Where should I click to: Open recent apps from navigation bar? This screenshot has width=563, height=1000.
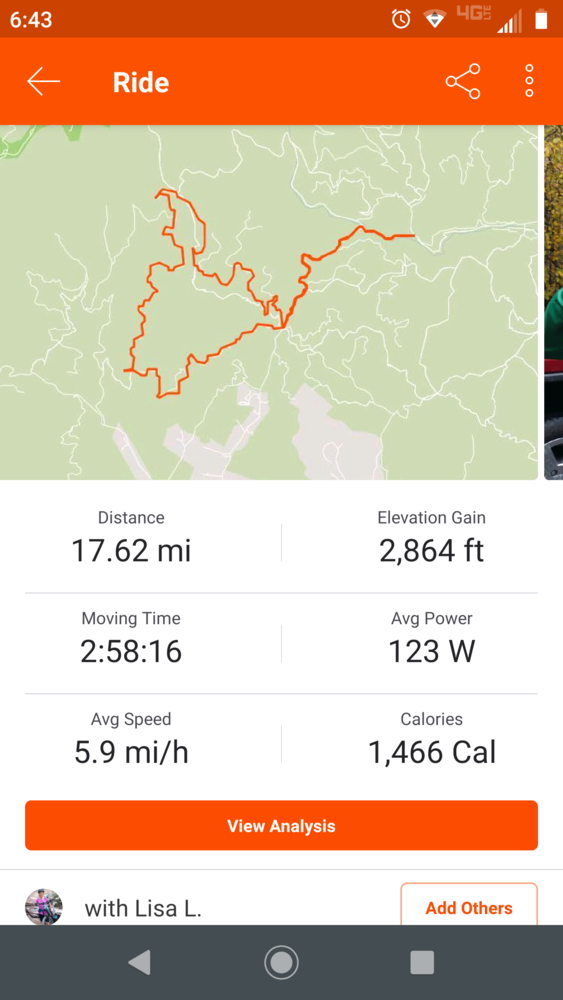tap(422, 962)
